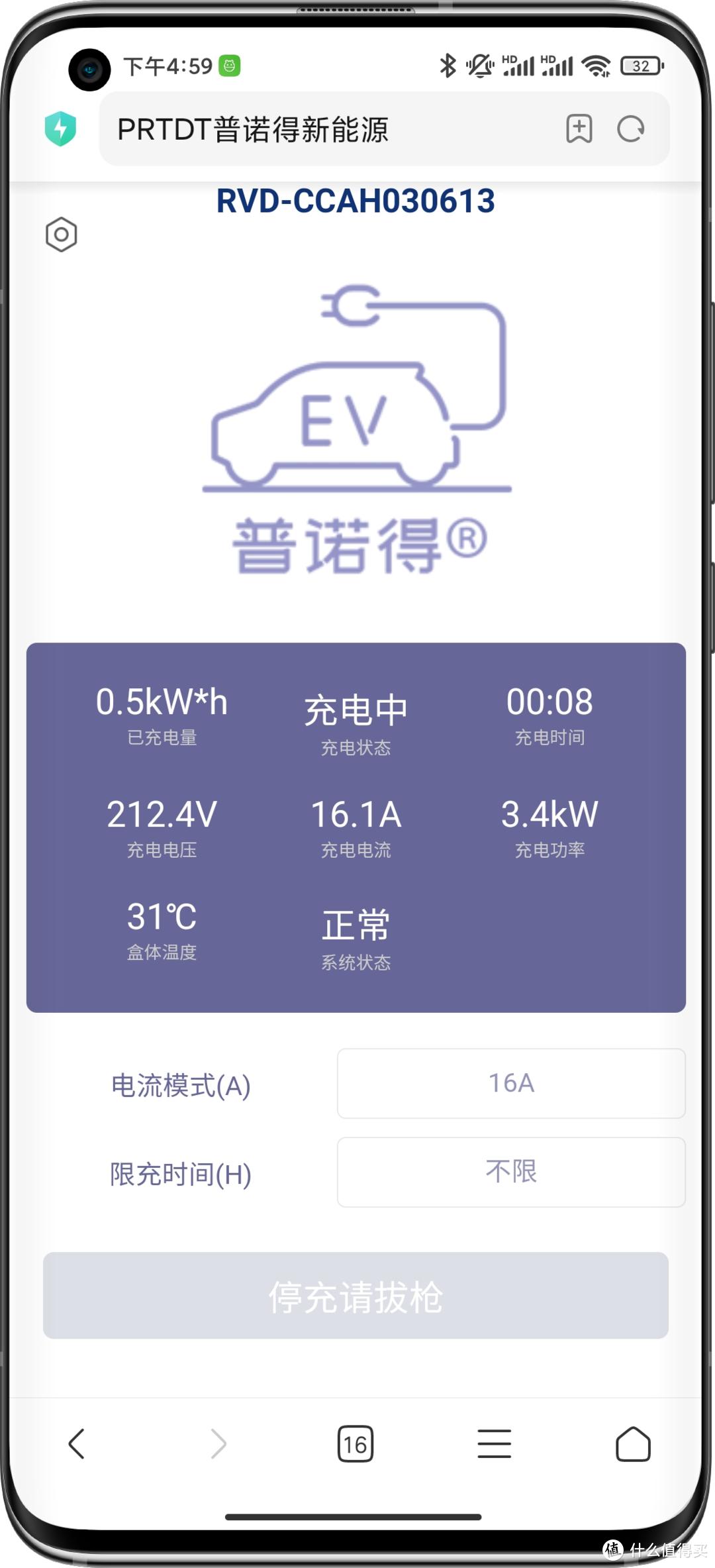Open the 16A current mode selector

510,1084
